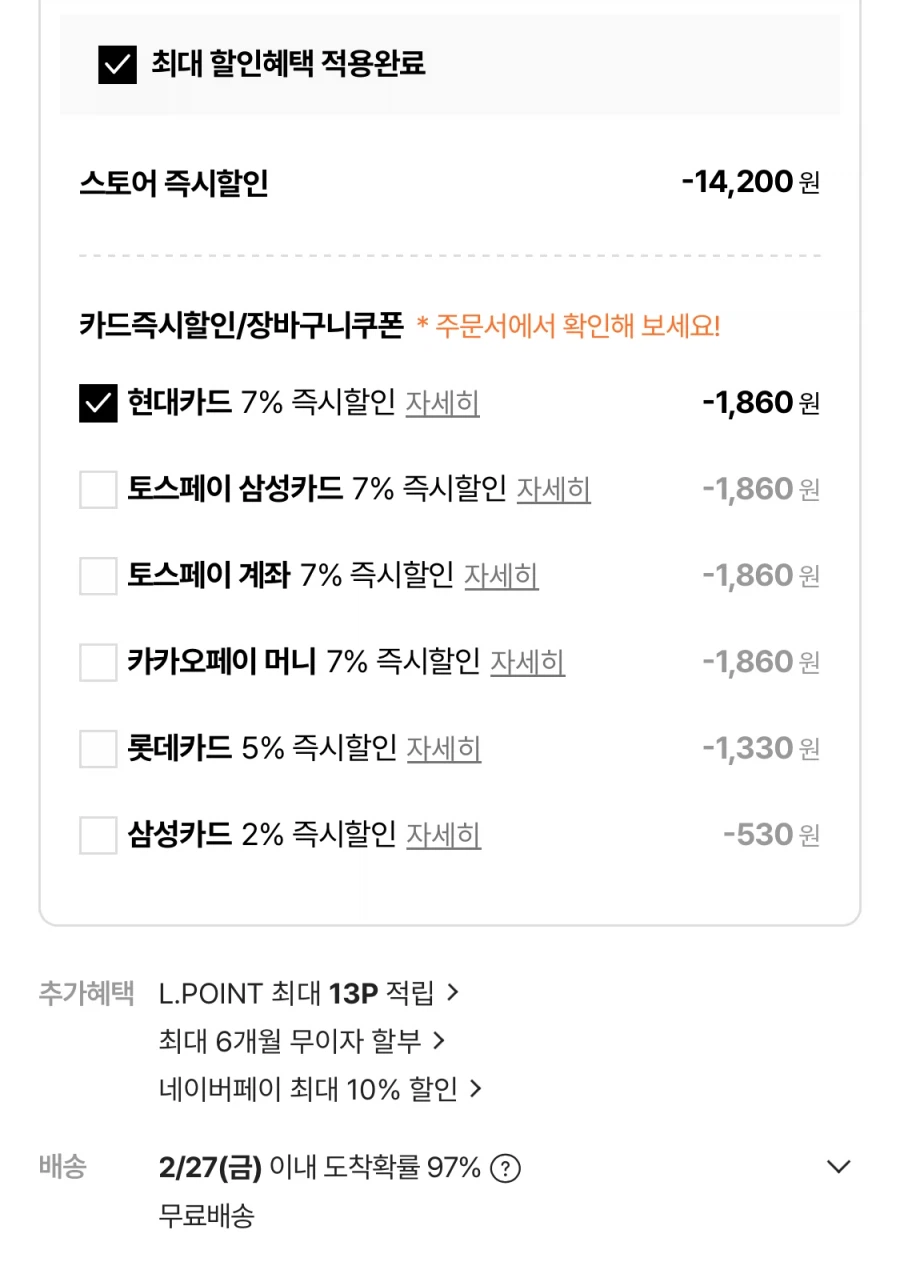Click the black checkmark beside 현대카드 7% 즉시할인
900x1266 pixels.
click(x=97, y=402)
